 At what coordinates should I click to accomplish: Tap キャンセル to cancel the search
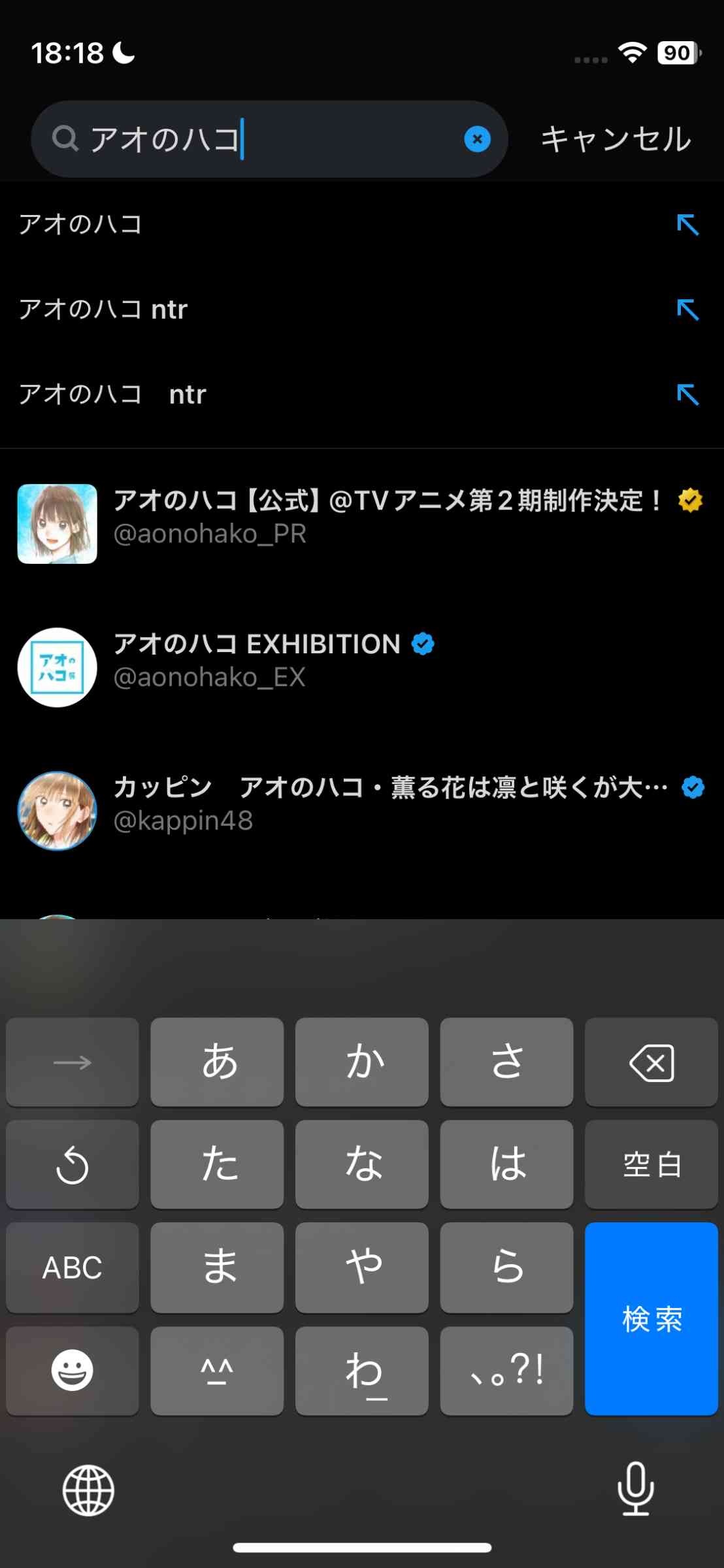(616, 139)
